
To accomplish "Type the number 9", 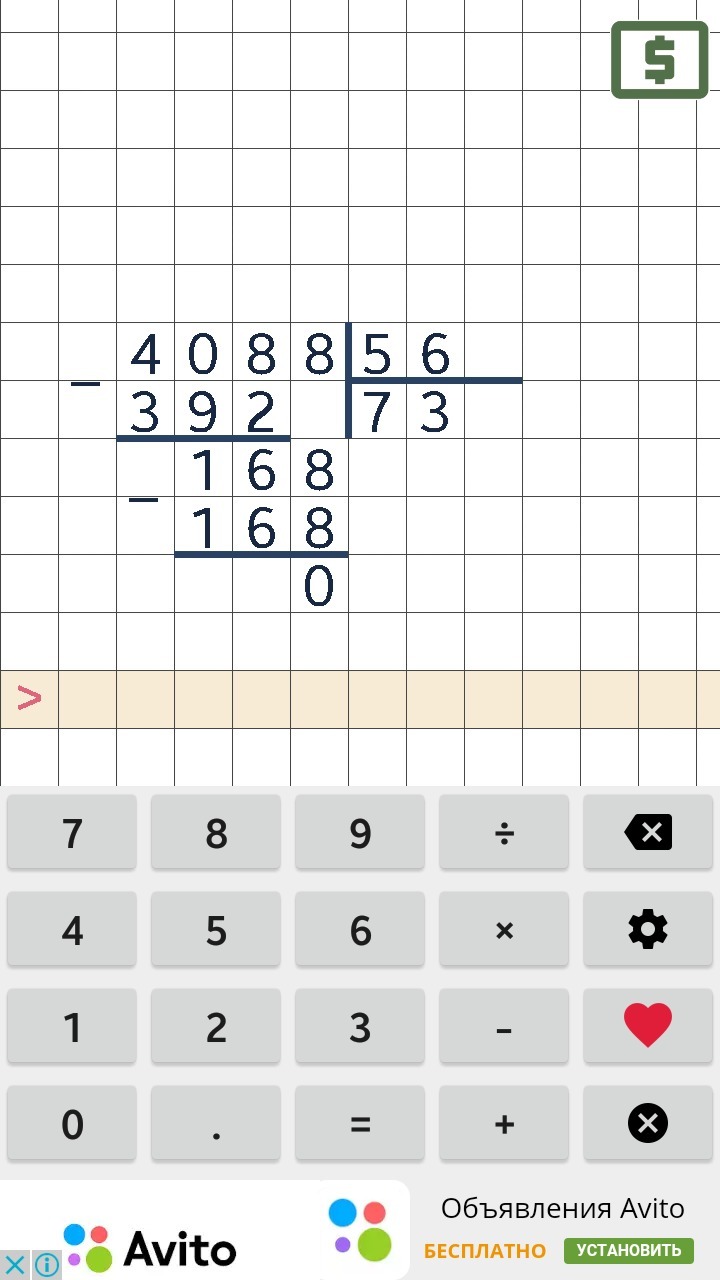I will [360, 832].
